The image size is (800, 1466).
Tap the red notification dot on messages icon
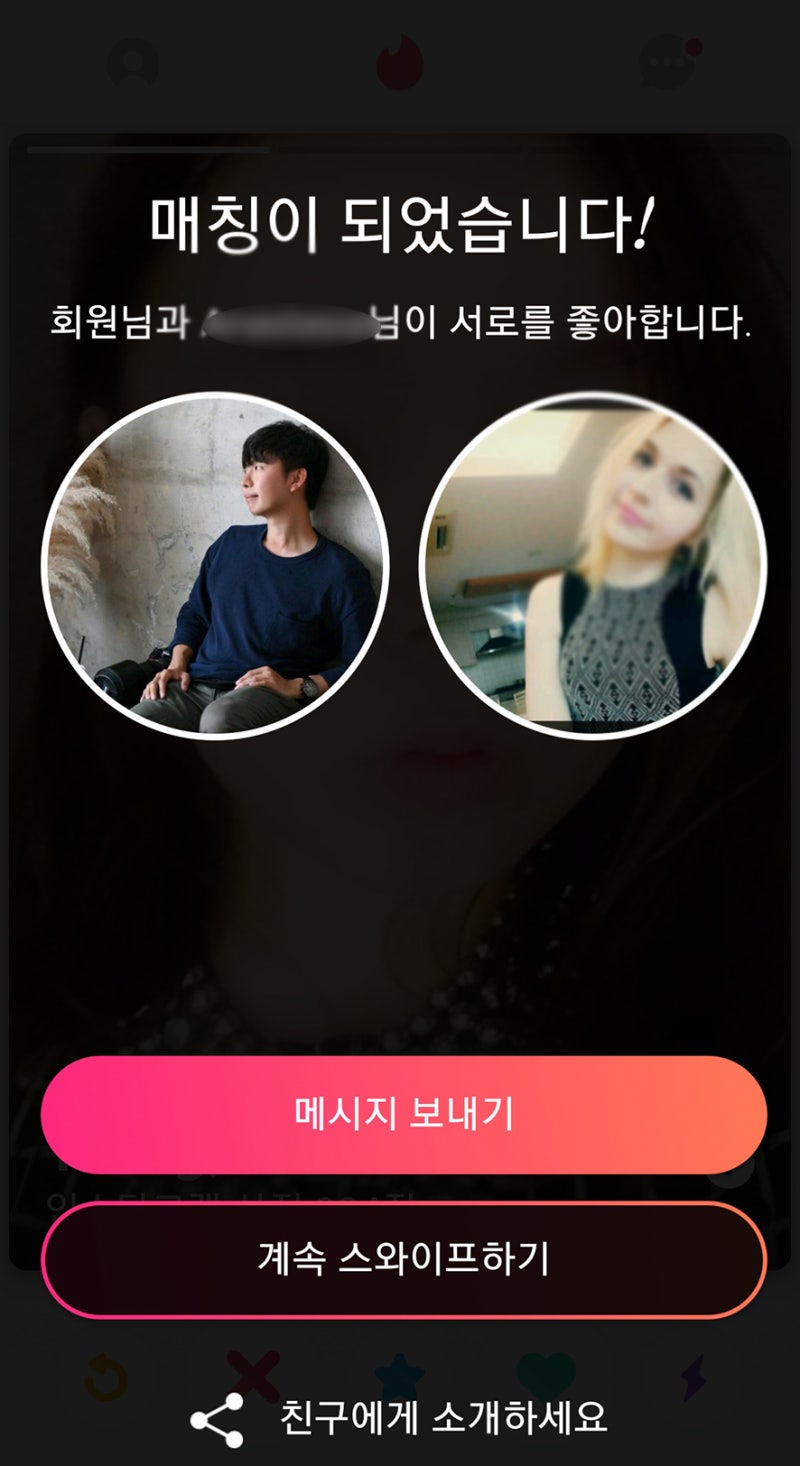692,43
